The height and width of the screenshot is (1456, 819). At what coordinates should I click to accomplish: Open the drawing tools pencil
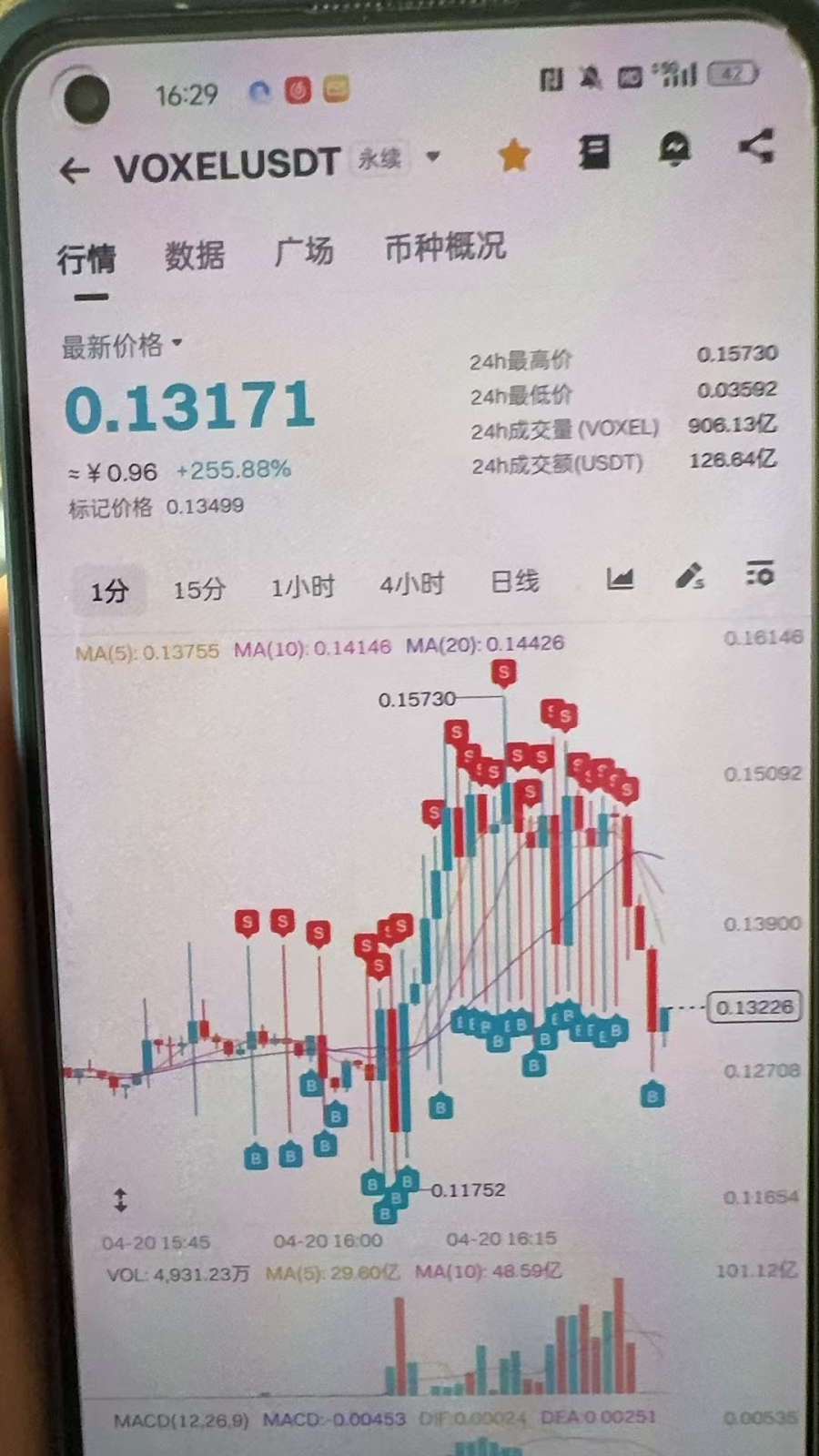click(690, 576)
